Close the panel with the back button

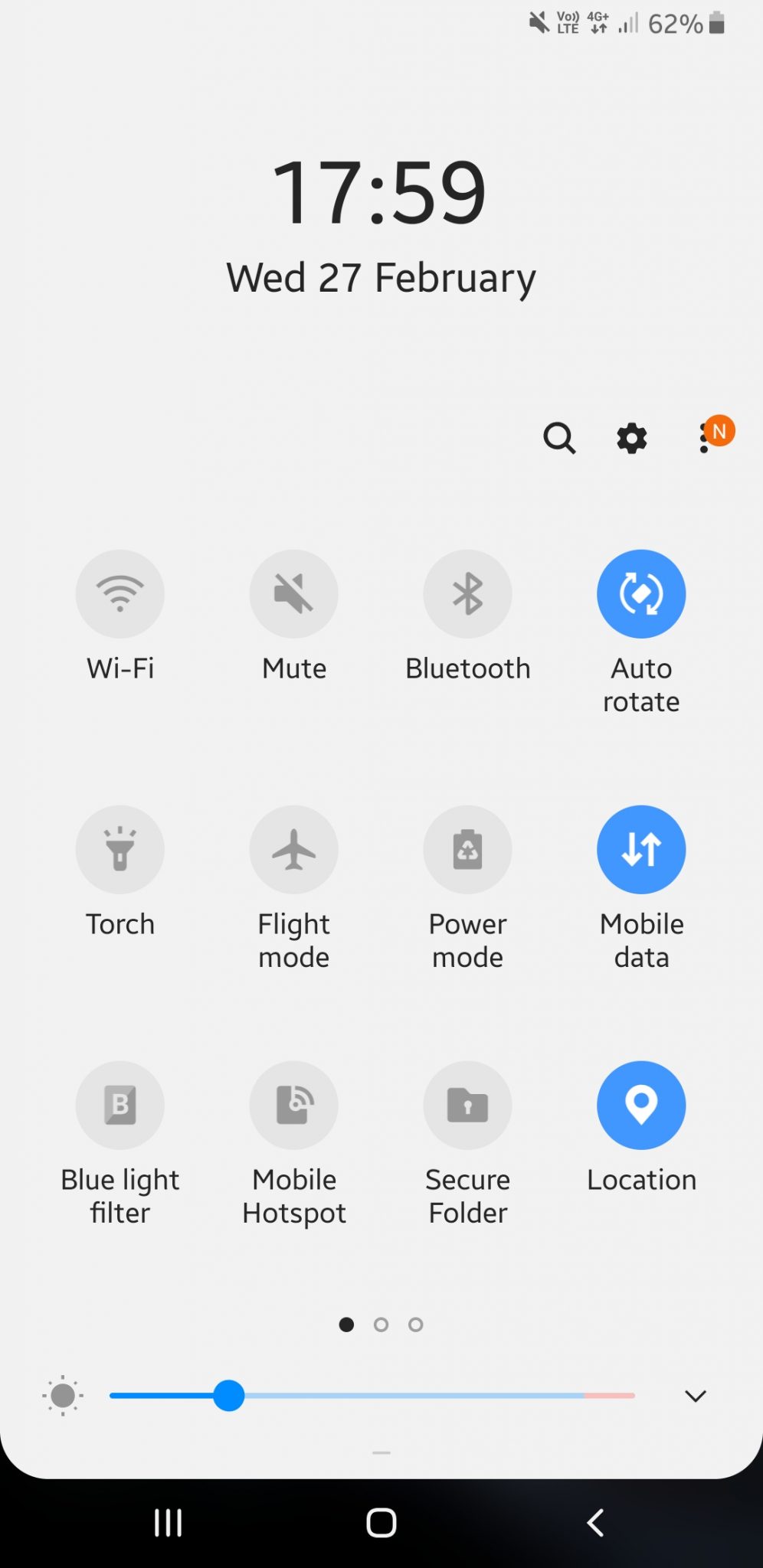tap(595, 1523)
